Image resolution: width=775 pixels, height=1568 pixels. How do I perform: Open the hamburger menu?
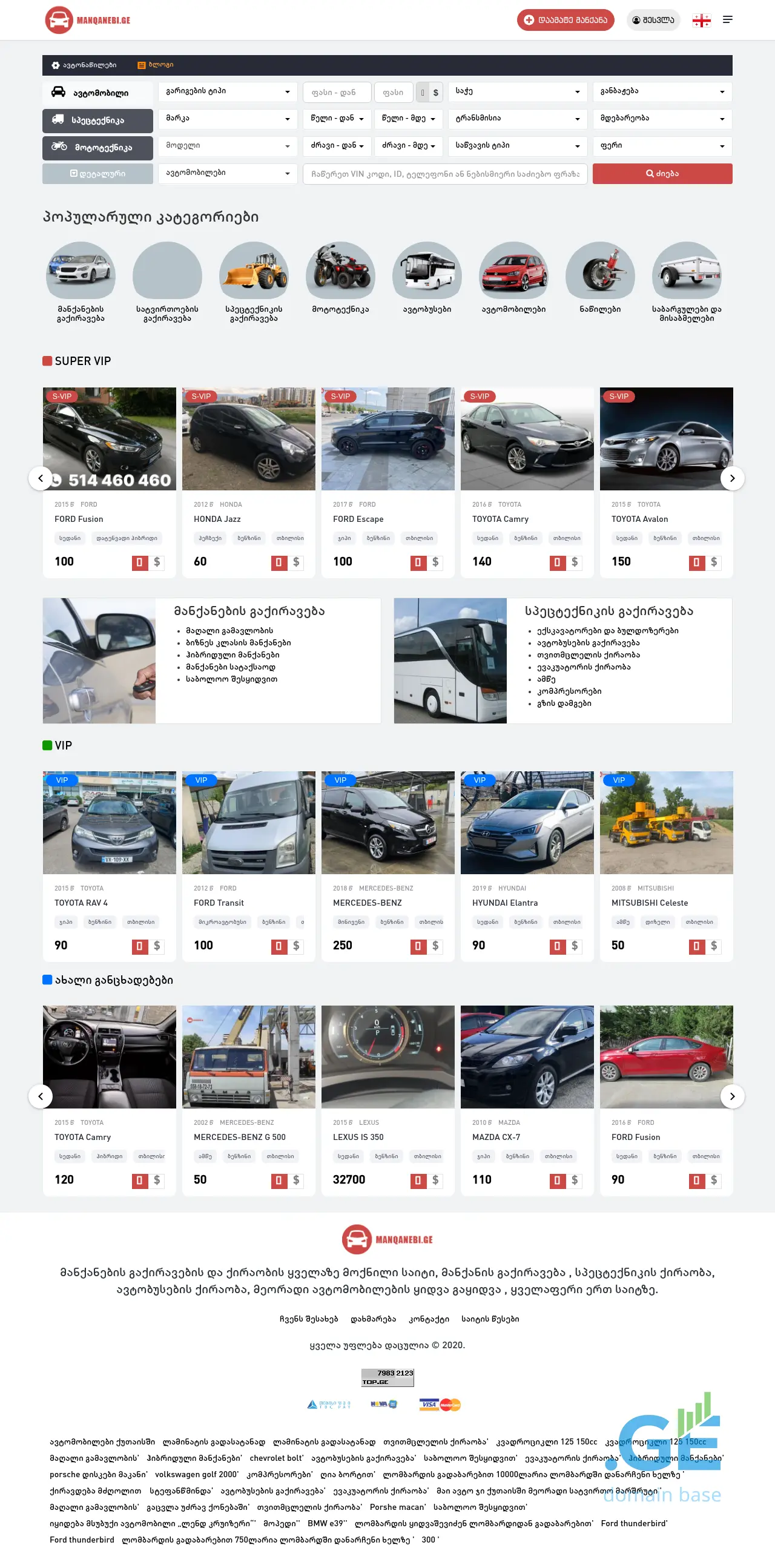pyautogui.click(x=727, y=20)
